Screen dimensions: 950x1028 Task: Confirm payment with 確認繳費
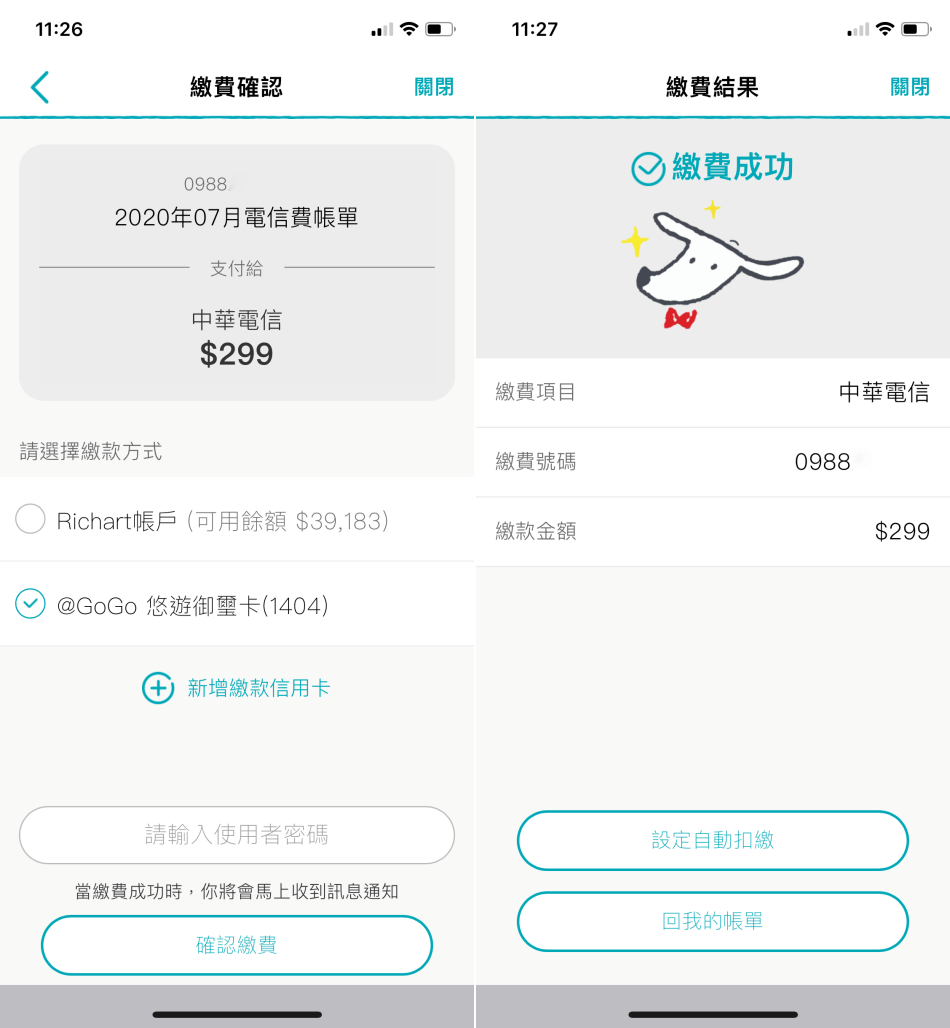(237, 945)
